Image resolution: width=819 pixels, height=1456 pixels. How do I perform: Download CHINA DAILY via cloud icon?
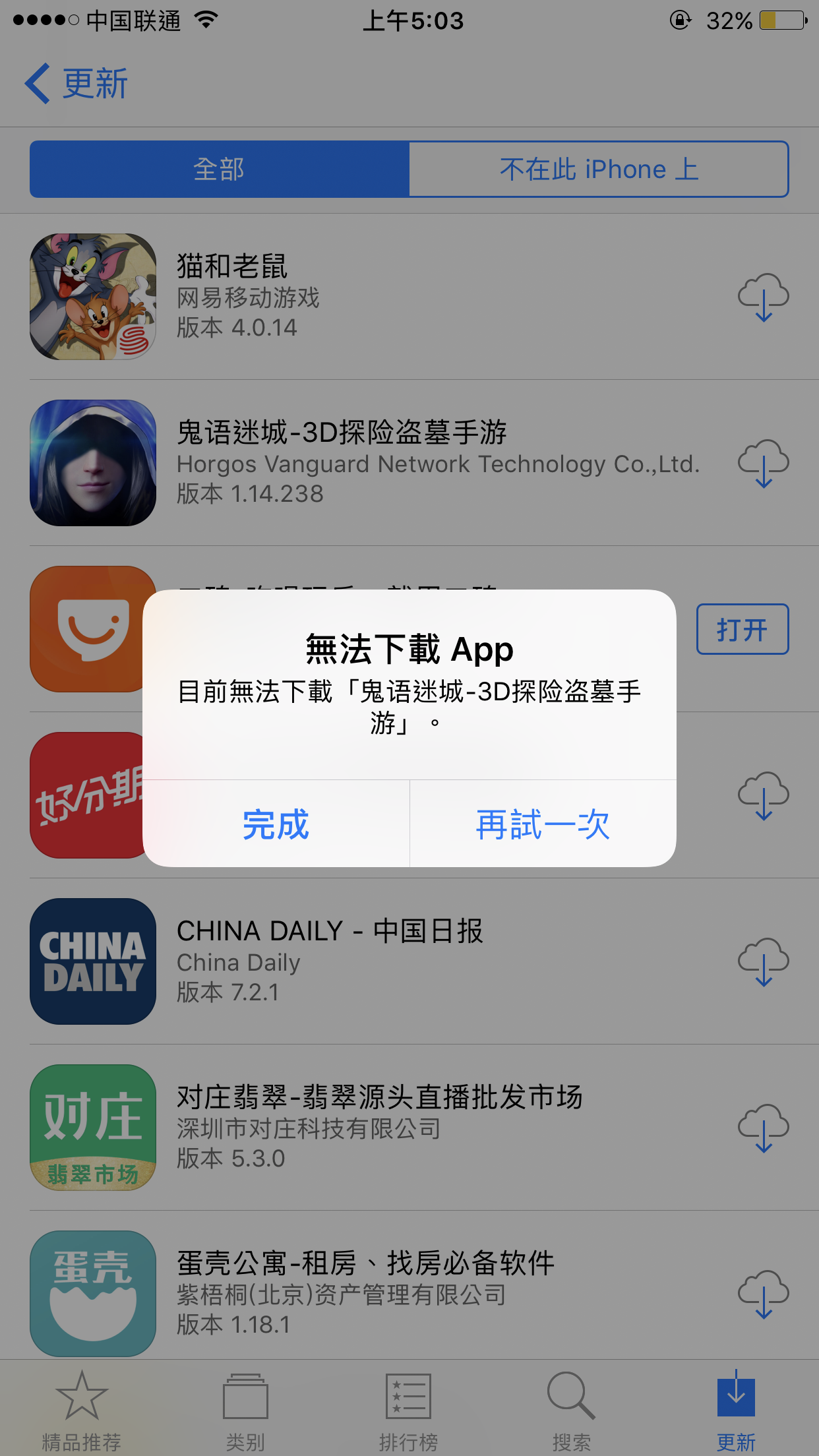click(763, 962)
